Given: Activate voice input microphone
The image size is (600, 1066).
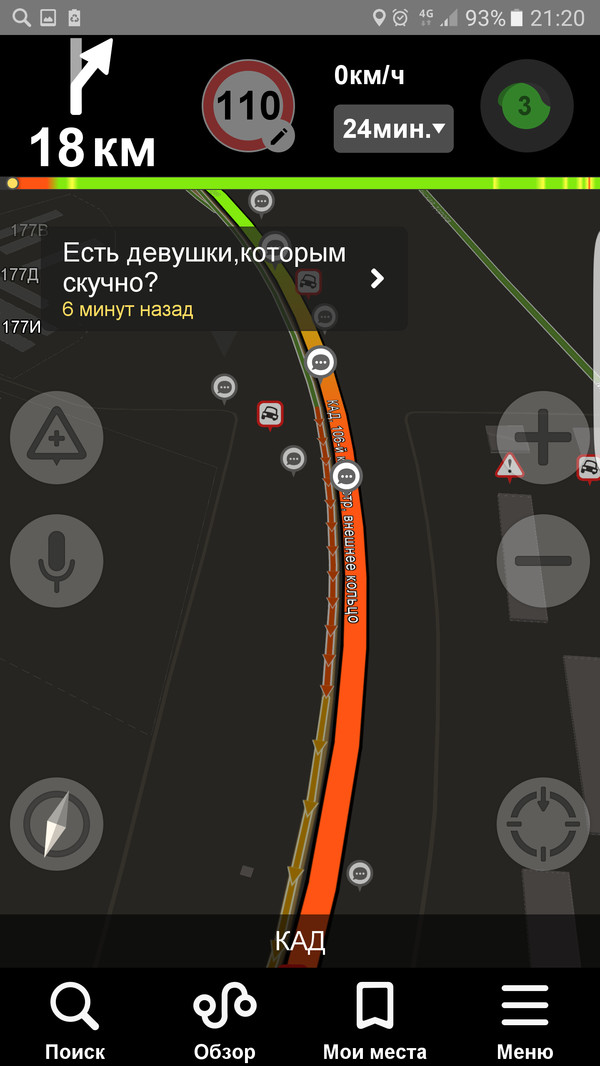Looking at the screenshot, I should 56,561.
